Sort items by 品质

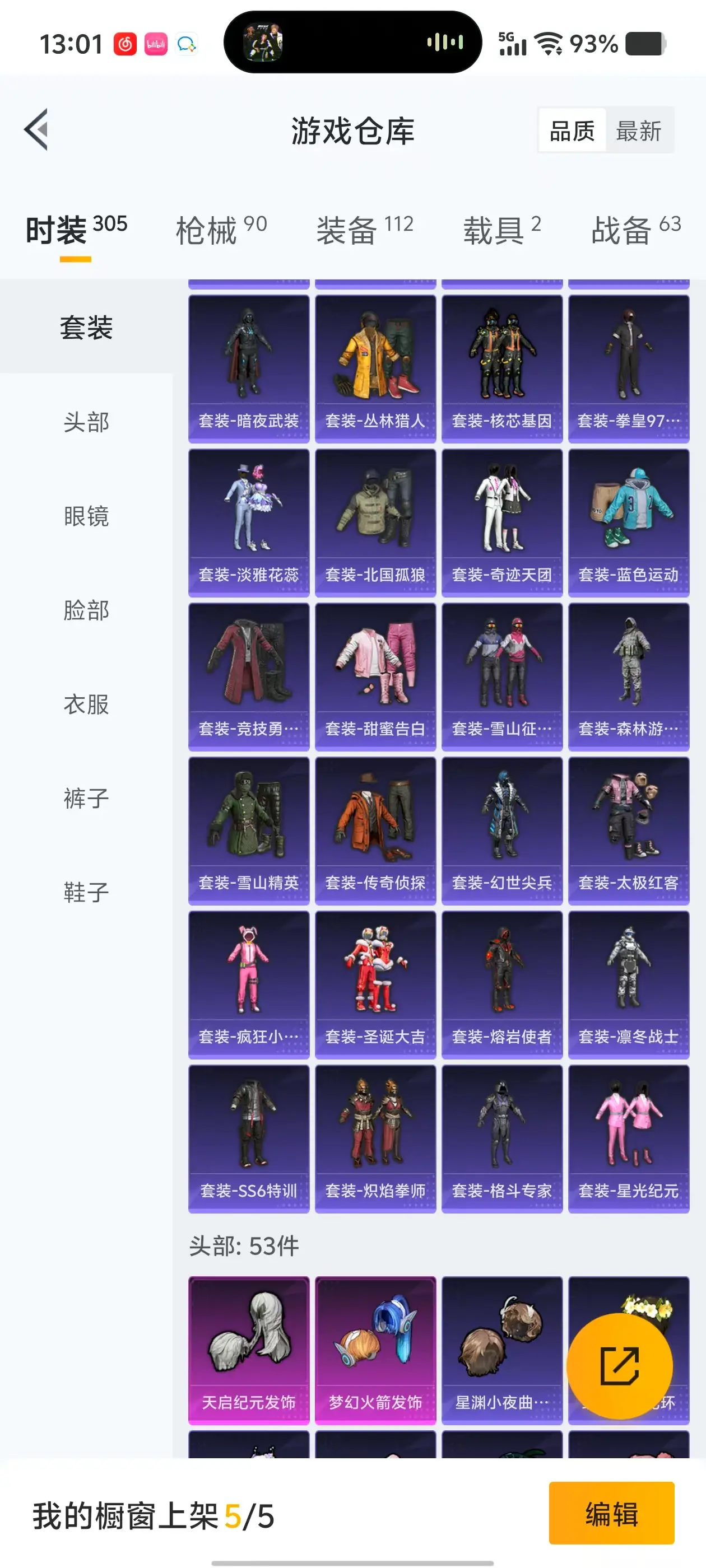(572, 131)
